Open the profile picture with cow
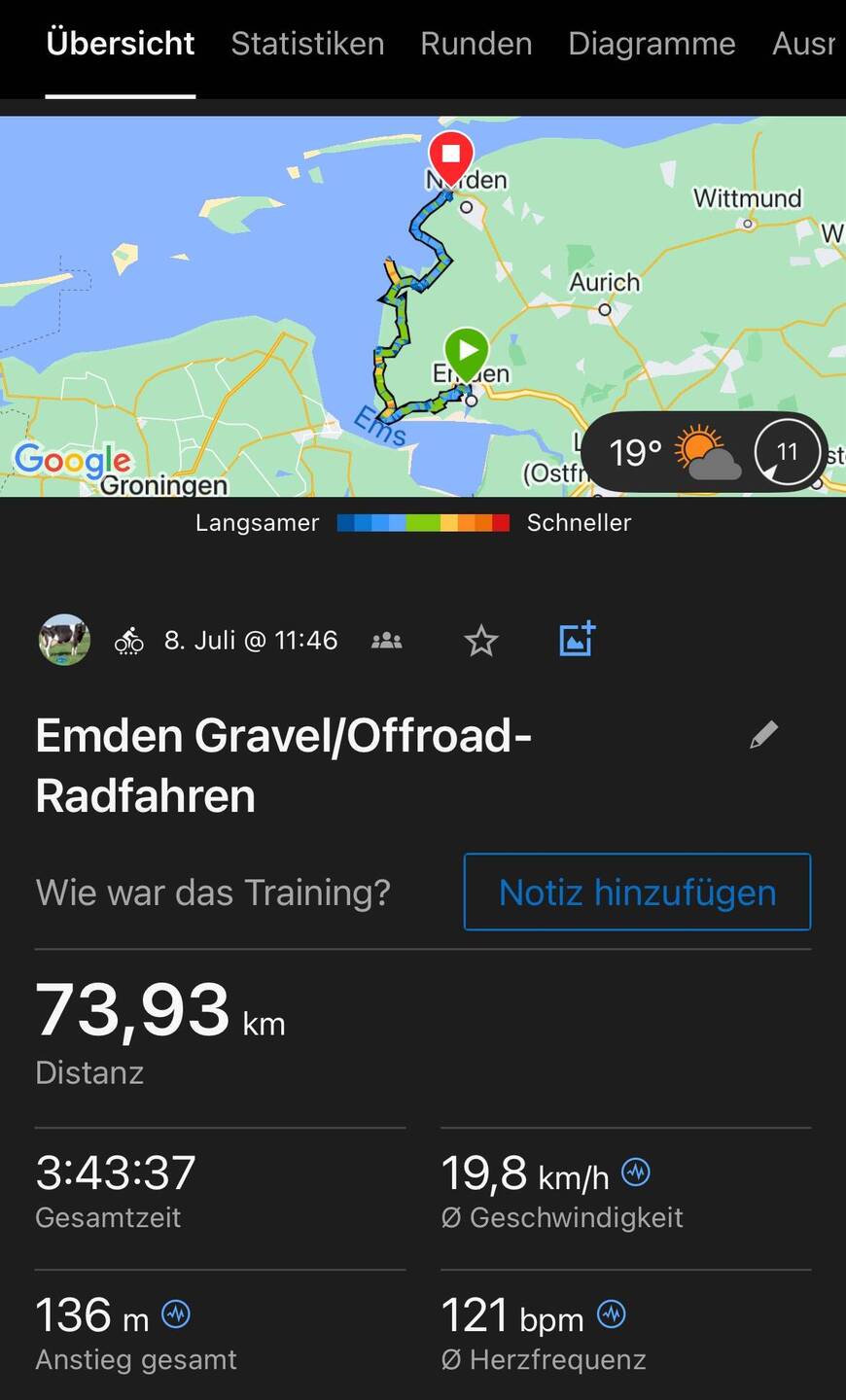 tap(64, 640)
